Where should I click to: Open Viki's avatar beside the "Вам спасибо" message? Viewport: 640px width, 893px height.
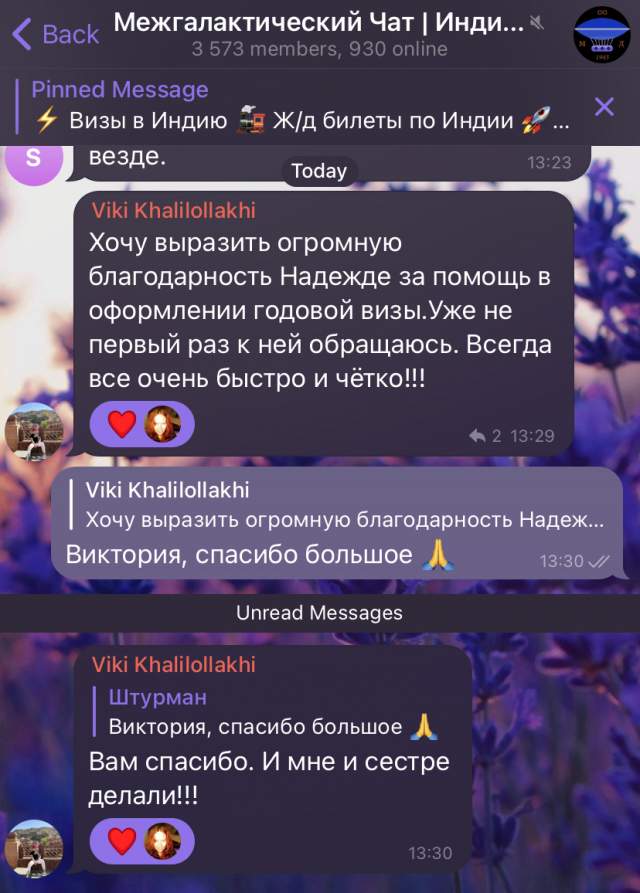[x=34, y=848]
